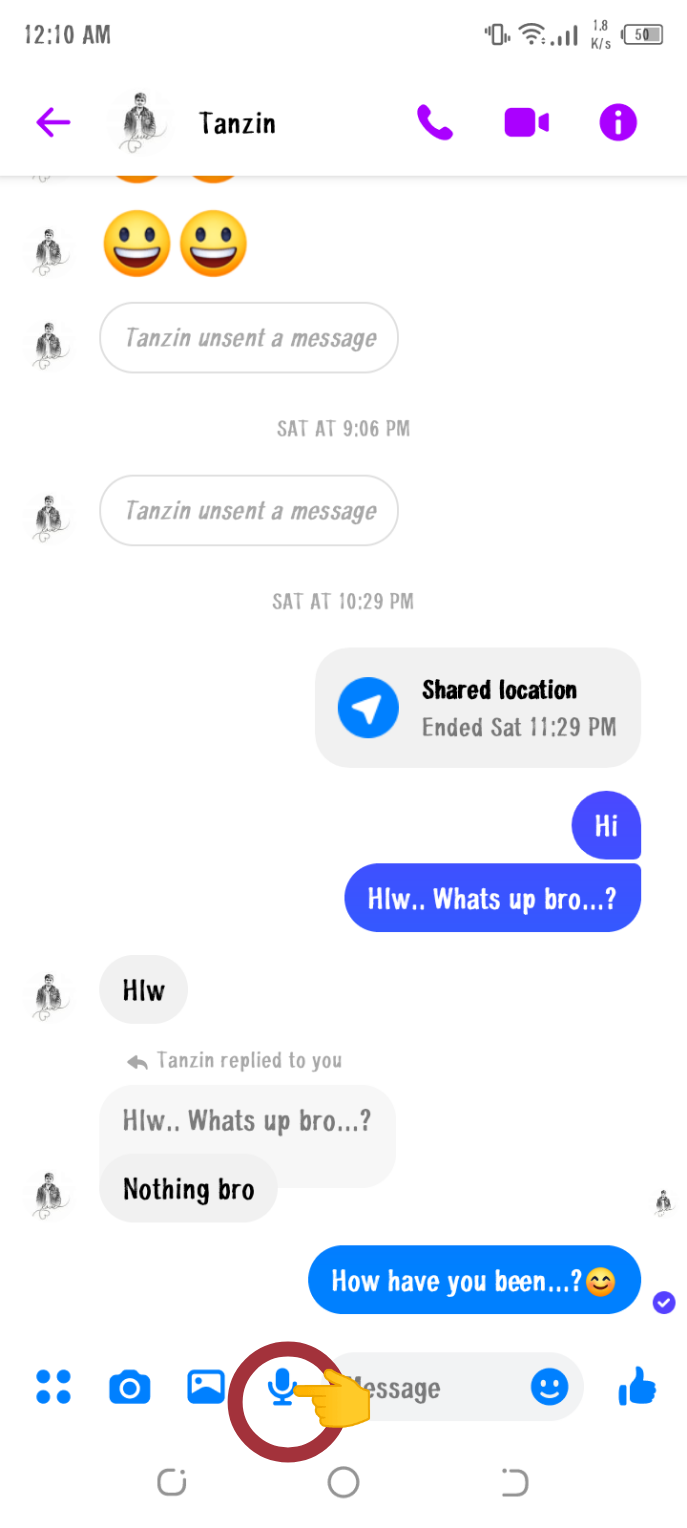Open Tanzin's profile from the header
687x1528 pixels.
click(x=236, y=123)
